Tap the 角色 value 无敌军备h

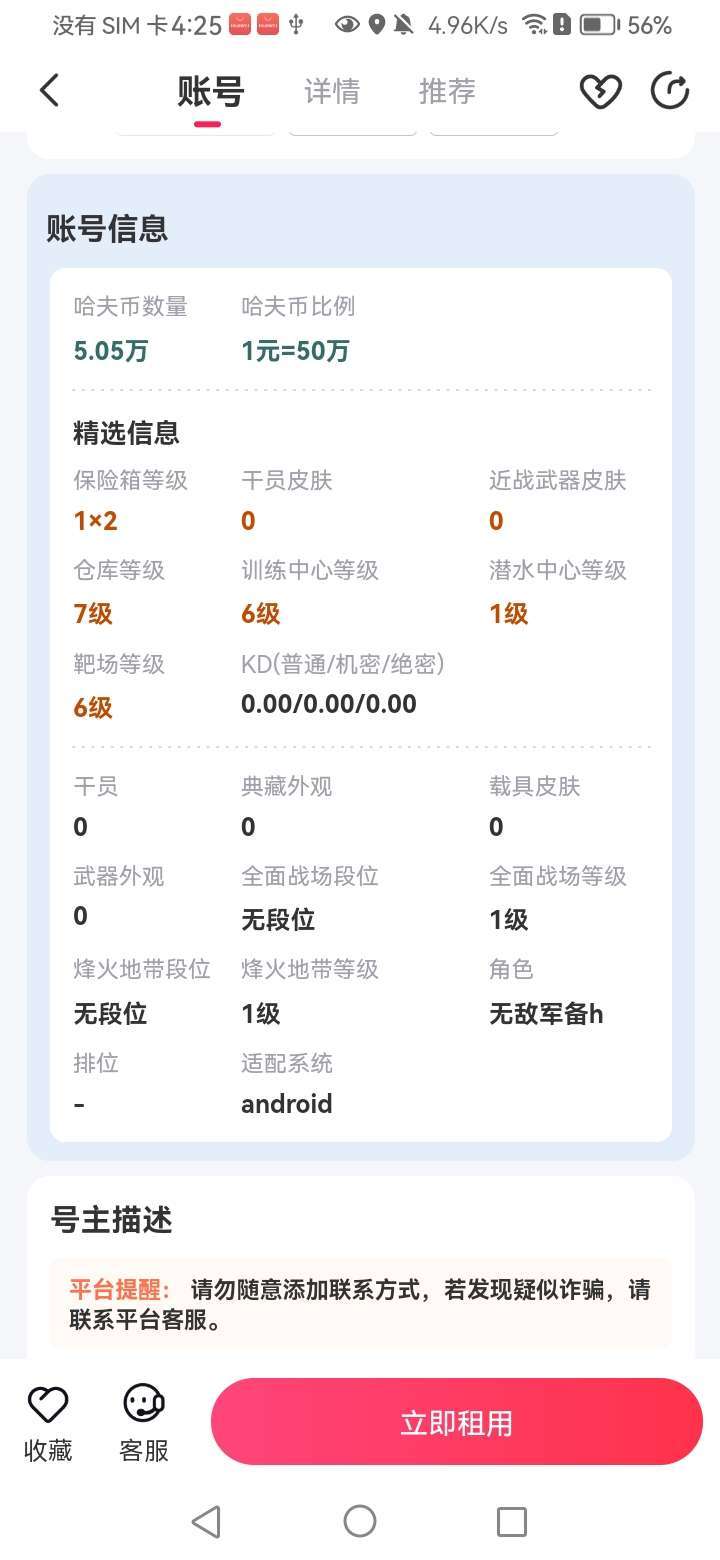coord(546,1014)
